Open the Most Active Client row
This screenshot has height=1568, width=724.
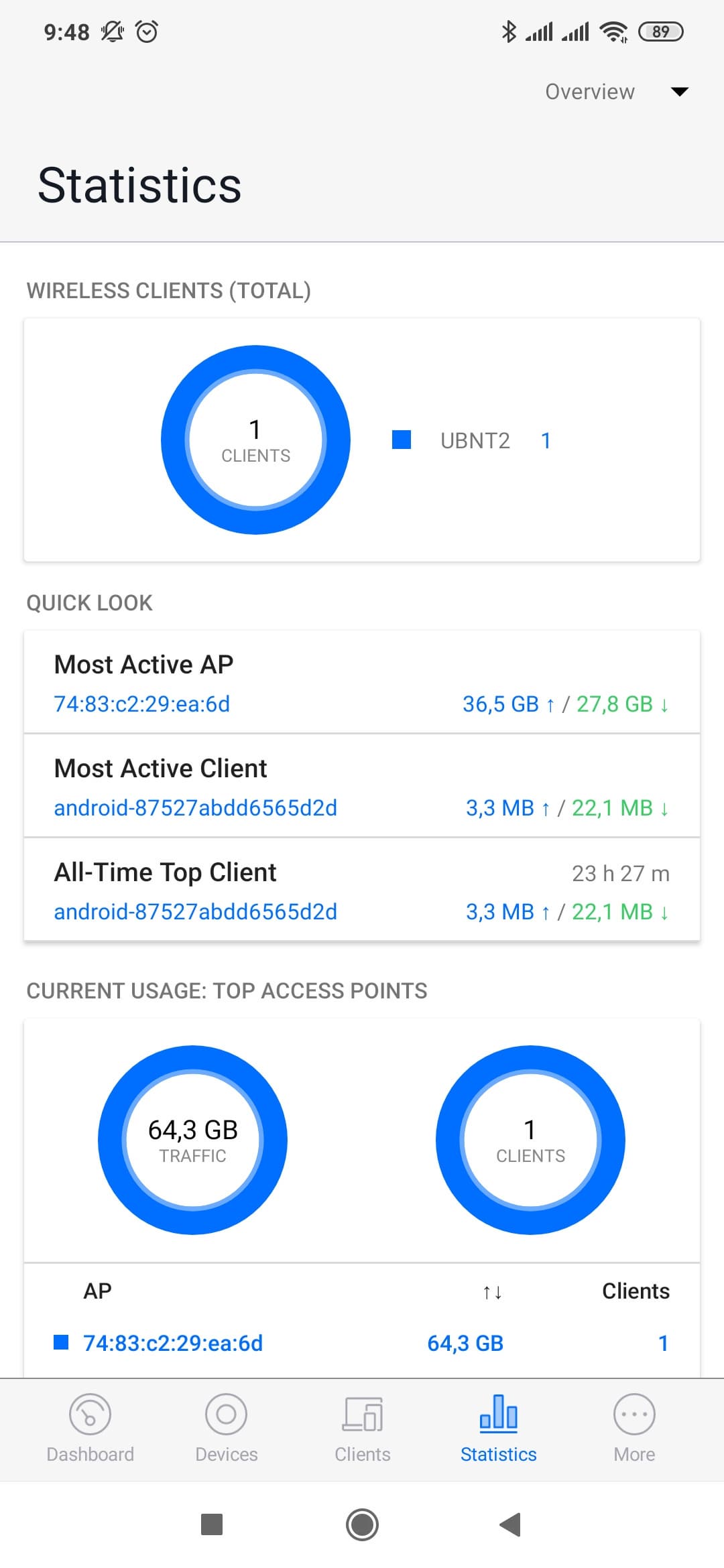pos(362,787)
